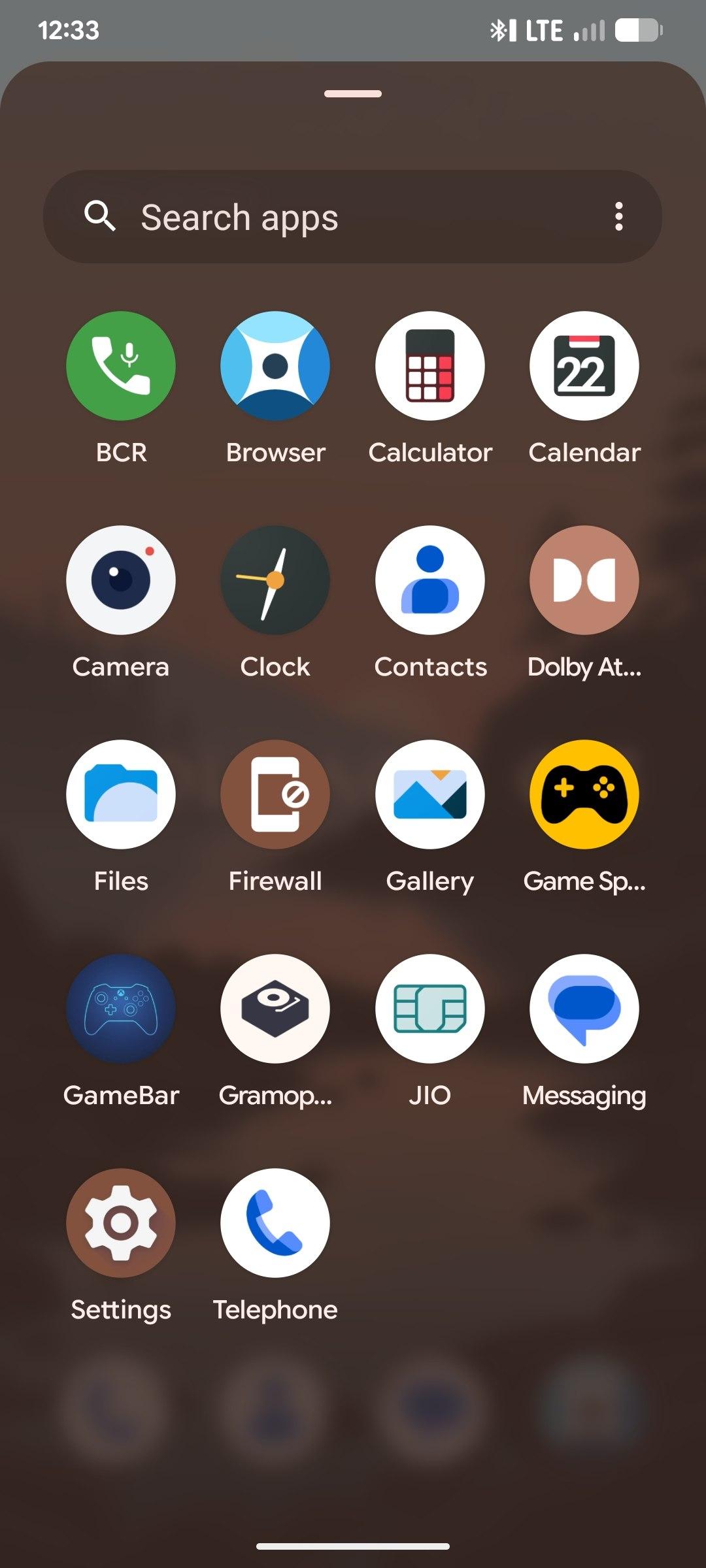The image size is (706, 1568).
Task: Launch the Messaging app
Action: click(584, 1009)
